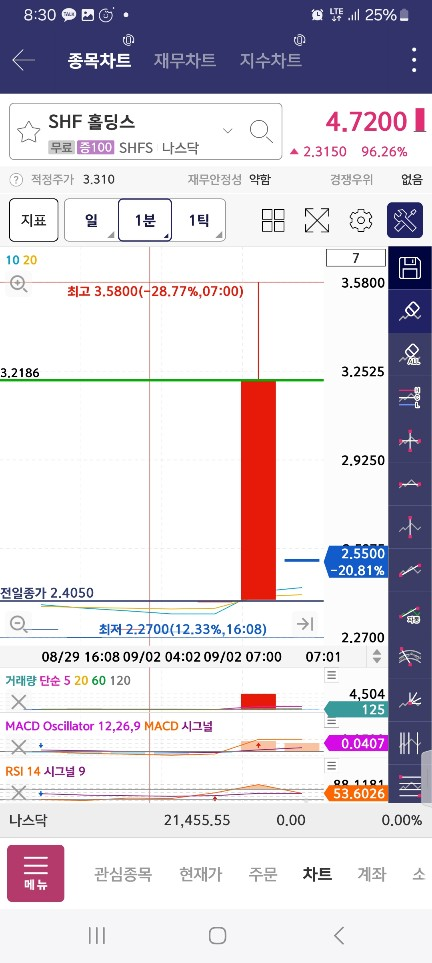
Task: Zoom in on the chart
Action: (18, 284)
